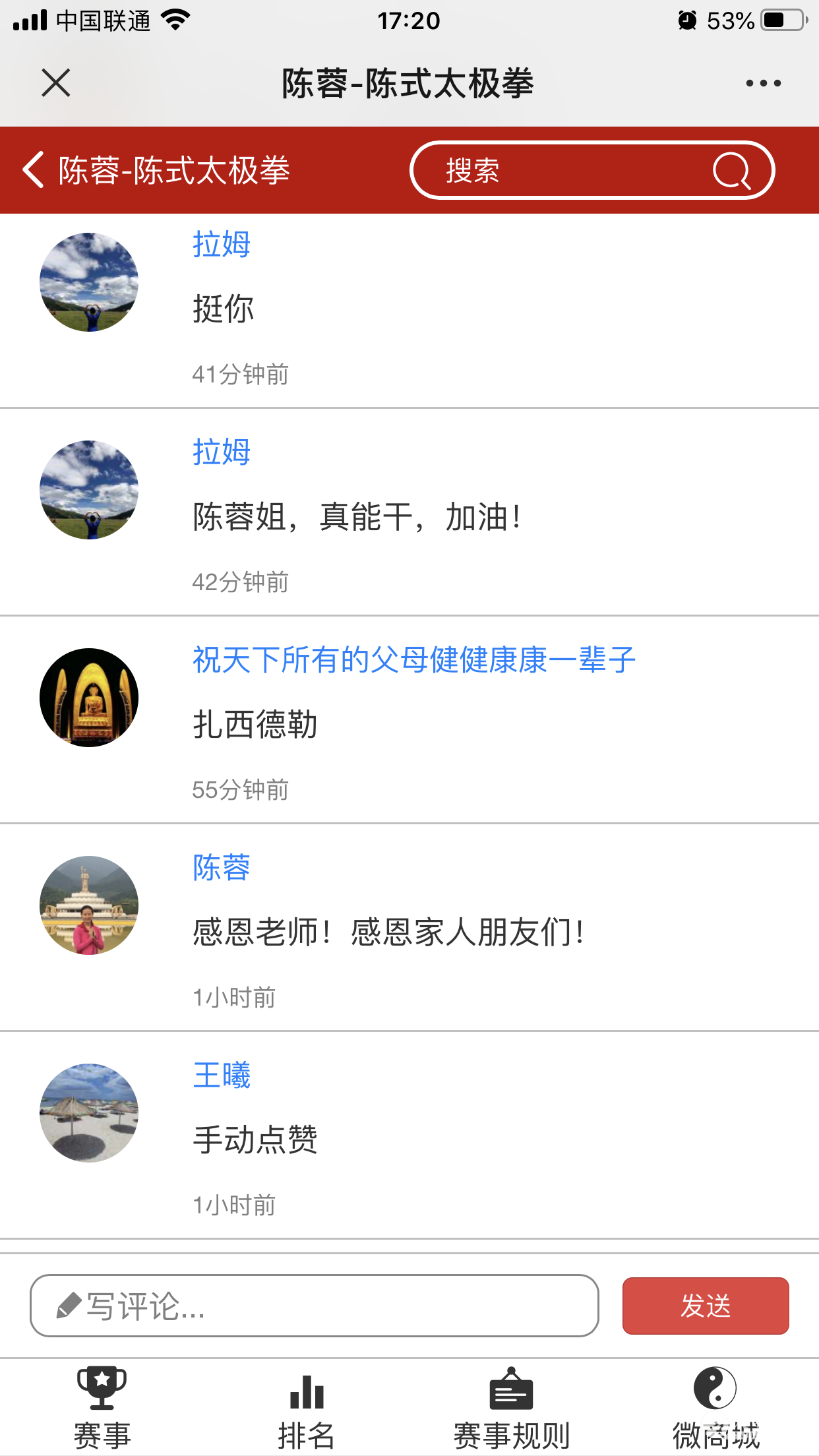Open 王曦's profile name link
Viewport: 819px width, 1456px height.
(x=222, y=1076)
